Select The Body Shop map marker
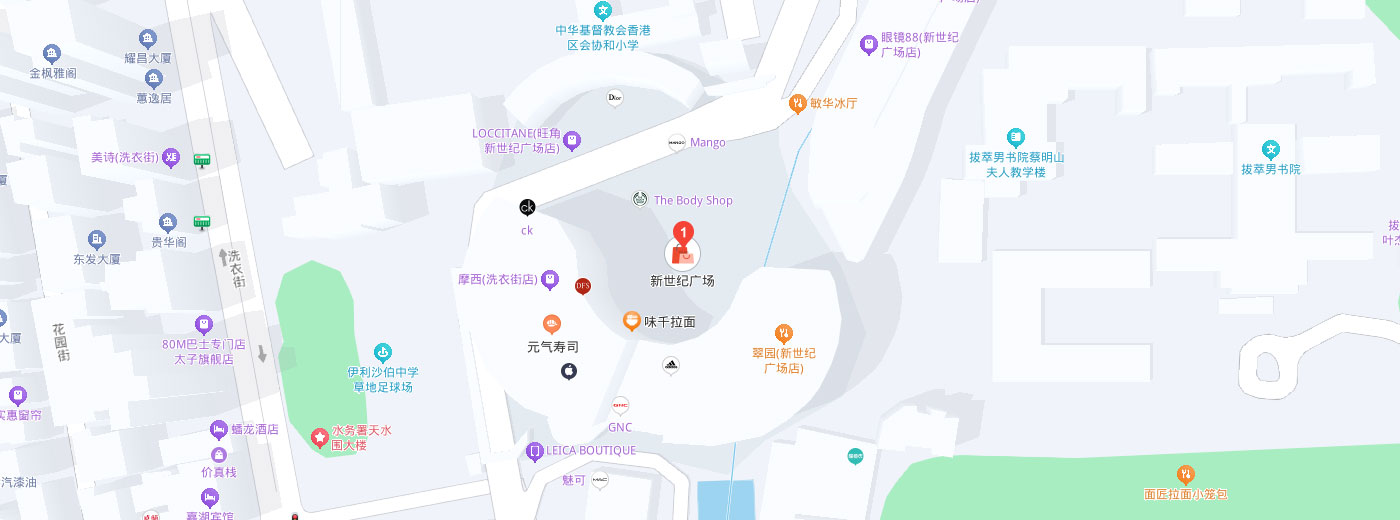1400x520 pixels. pos(640,199)
